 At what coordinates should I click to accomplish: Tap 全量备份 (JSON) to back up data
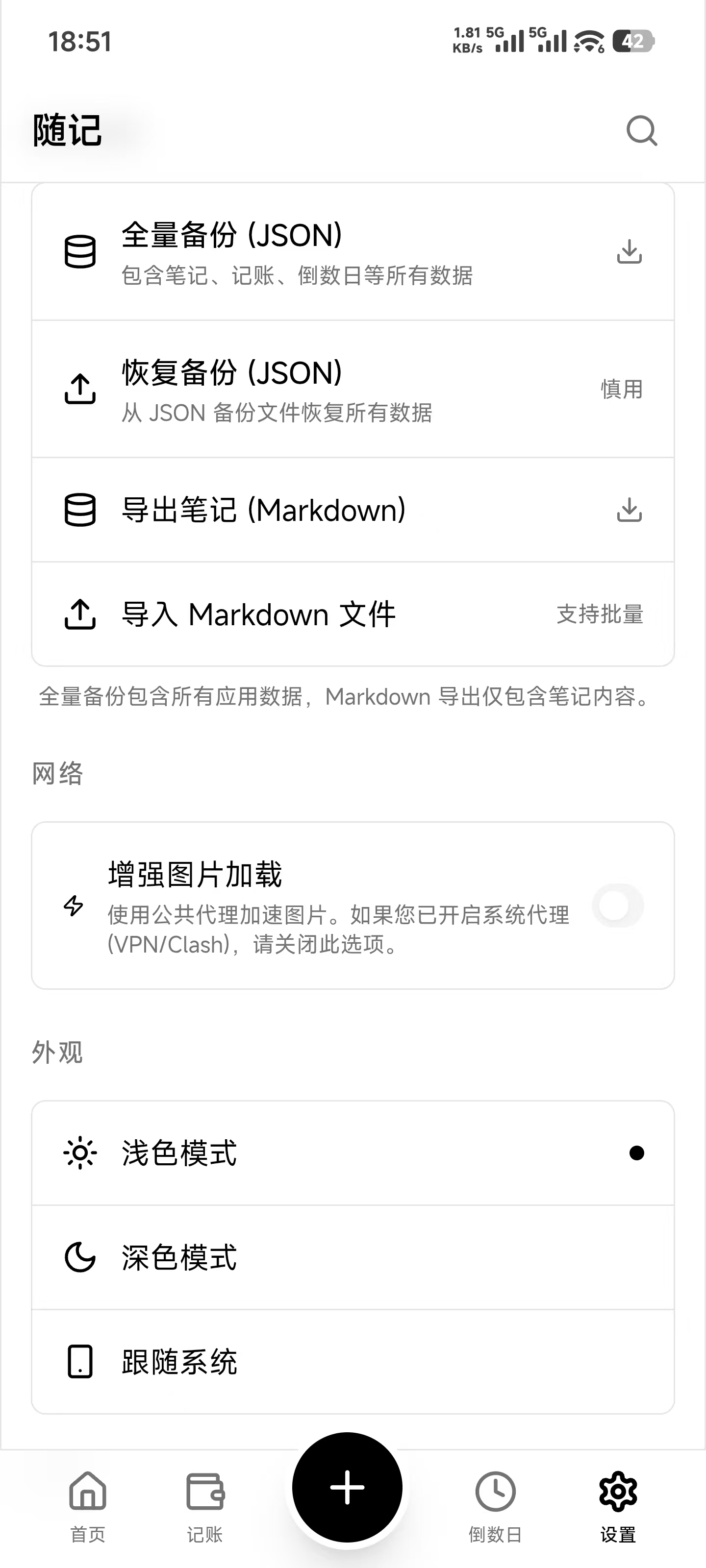point(353,251)
